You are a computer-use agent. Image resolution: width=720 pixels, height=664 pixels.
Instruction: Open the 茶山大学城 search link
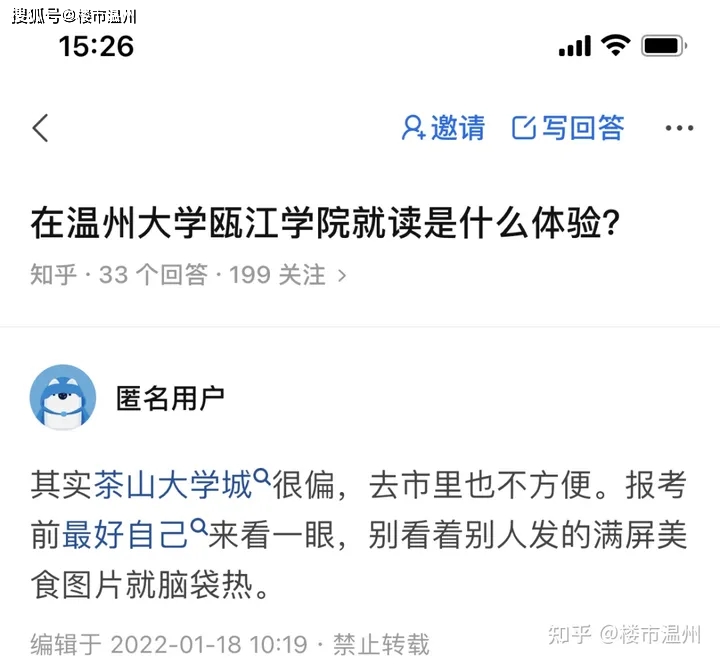[181, 486]
